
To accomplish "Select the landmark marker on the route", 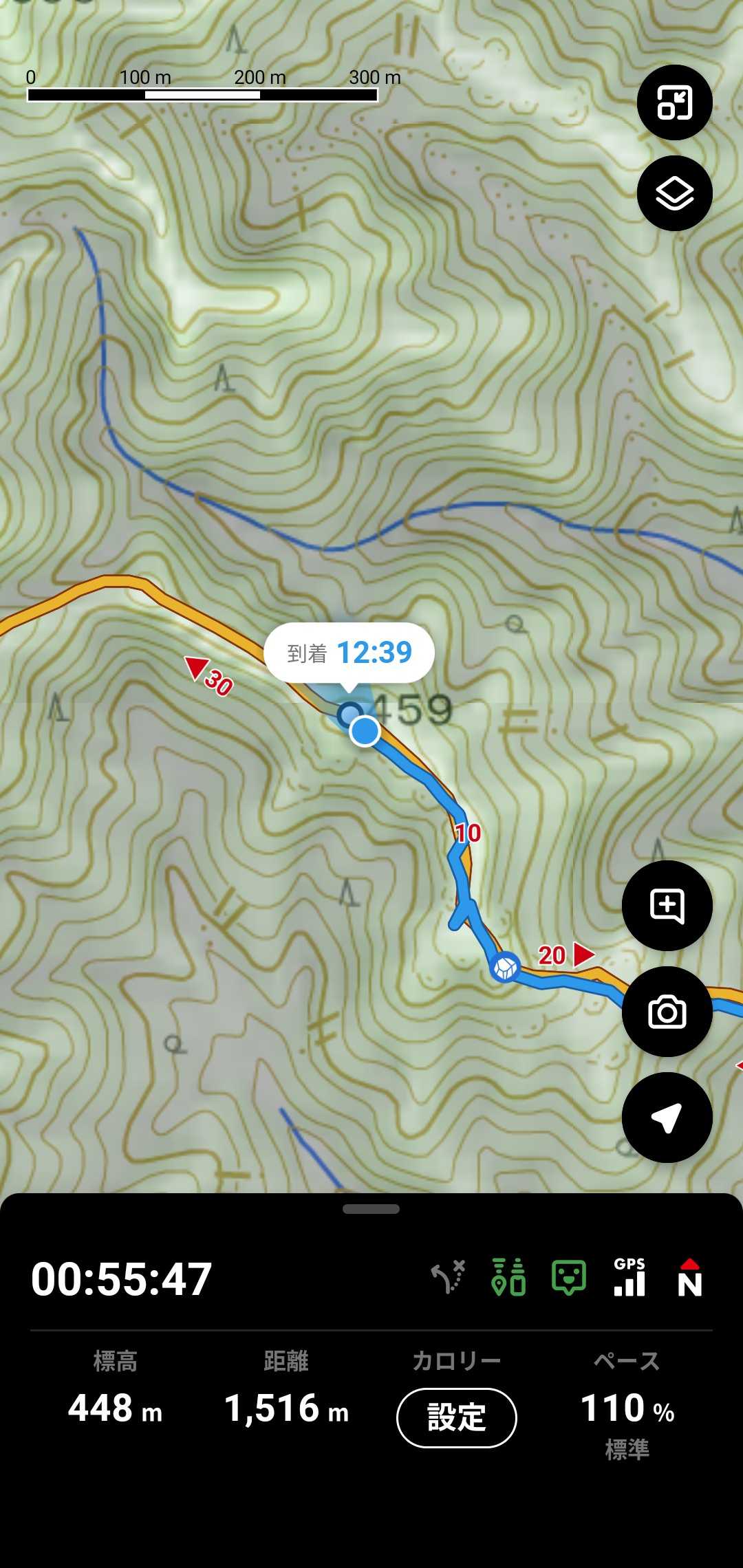I will [506, 967].
